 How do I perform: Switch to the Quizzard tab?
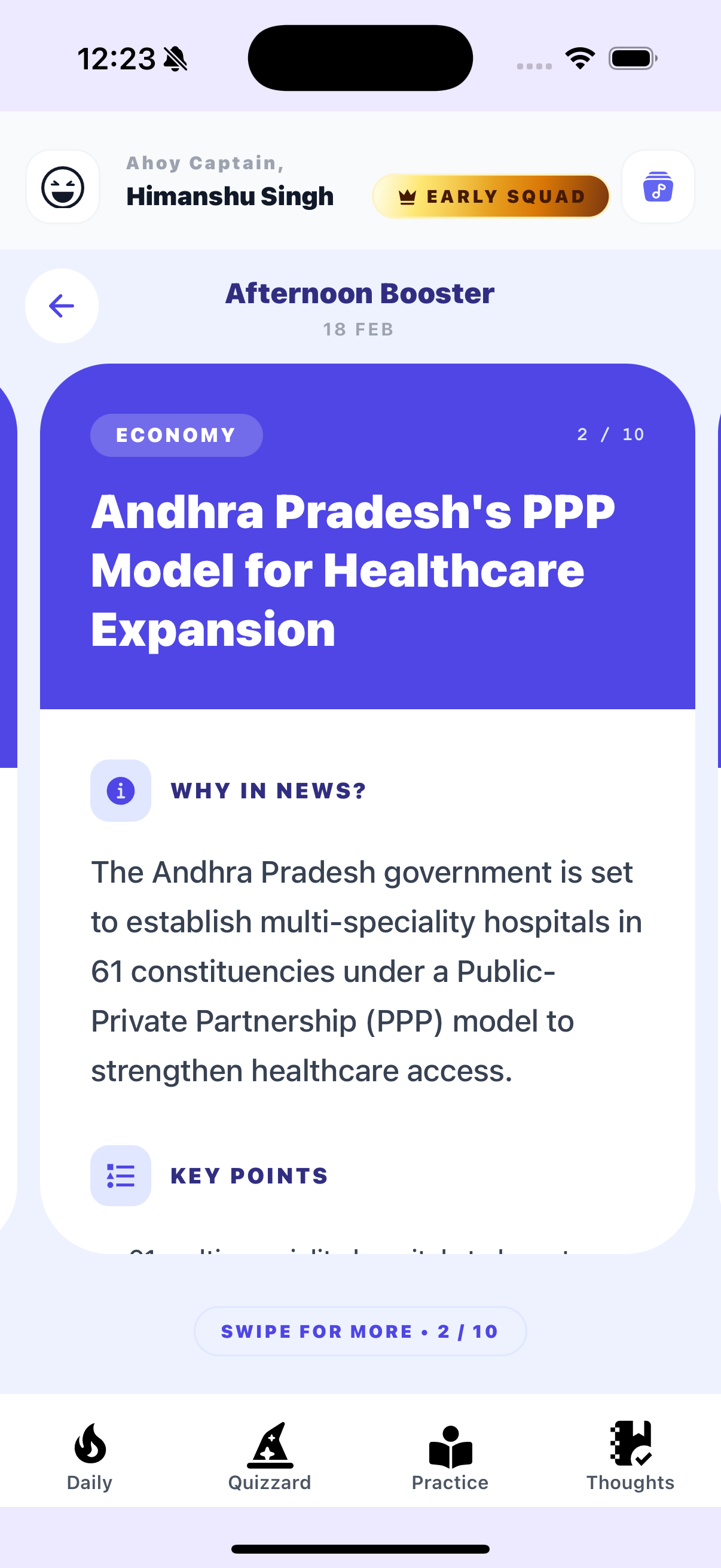[x=270, y=1456]
